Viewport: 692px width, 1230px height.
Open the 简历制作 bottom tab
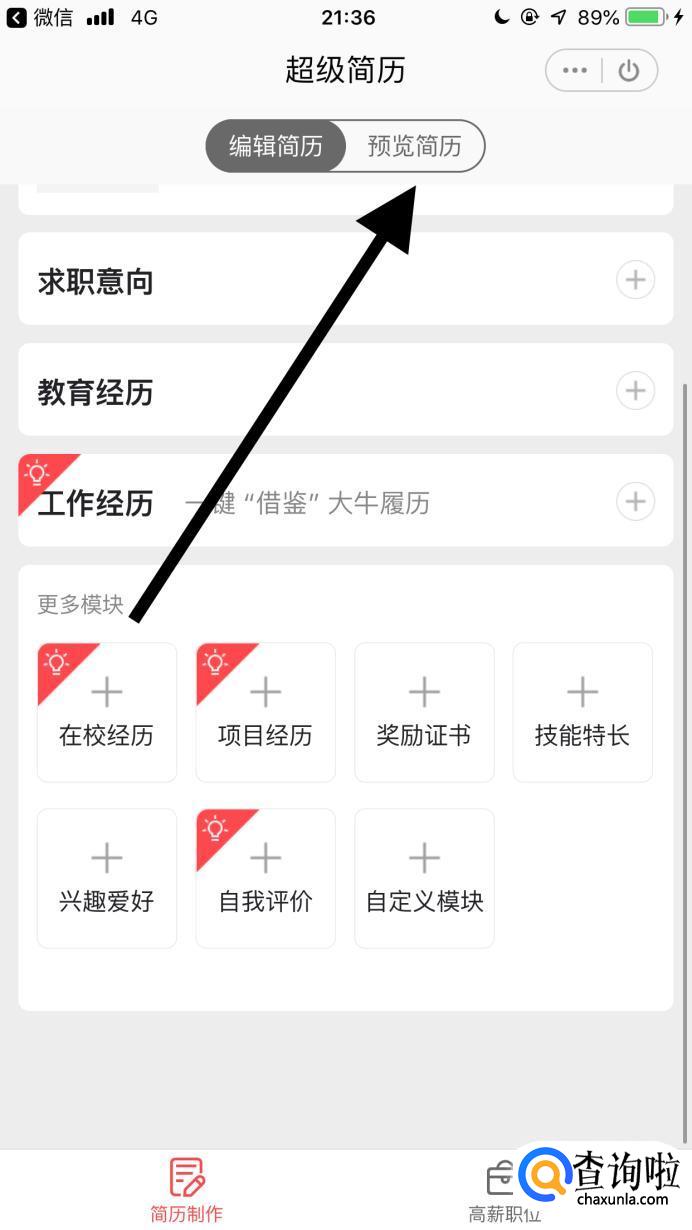187,1190
